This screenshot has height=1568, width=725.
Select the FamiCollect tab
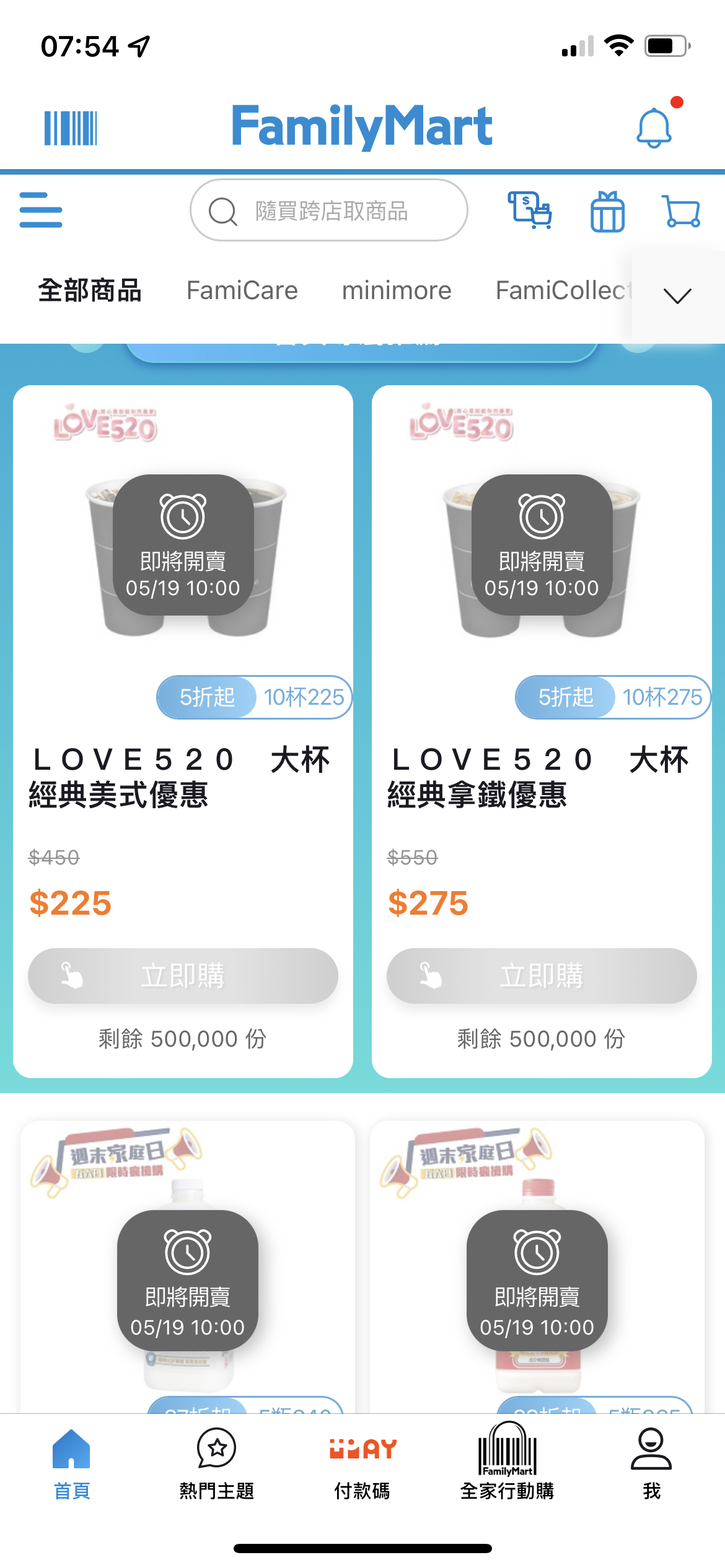pyautogui.click(x=563, y=290)
